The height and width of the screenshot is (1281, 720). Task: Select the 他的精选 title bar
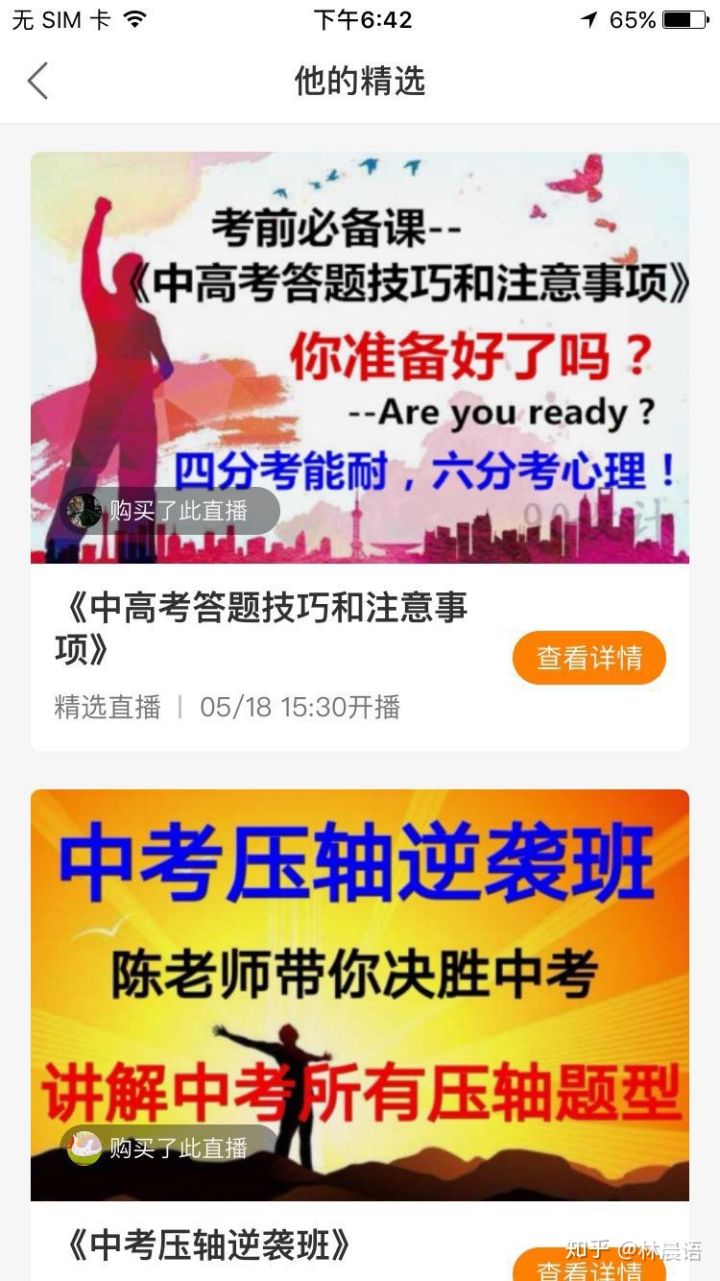360,81
